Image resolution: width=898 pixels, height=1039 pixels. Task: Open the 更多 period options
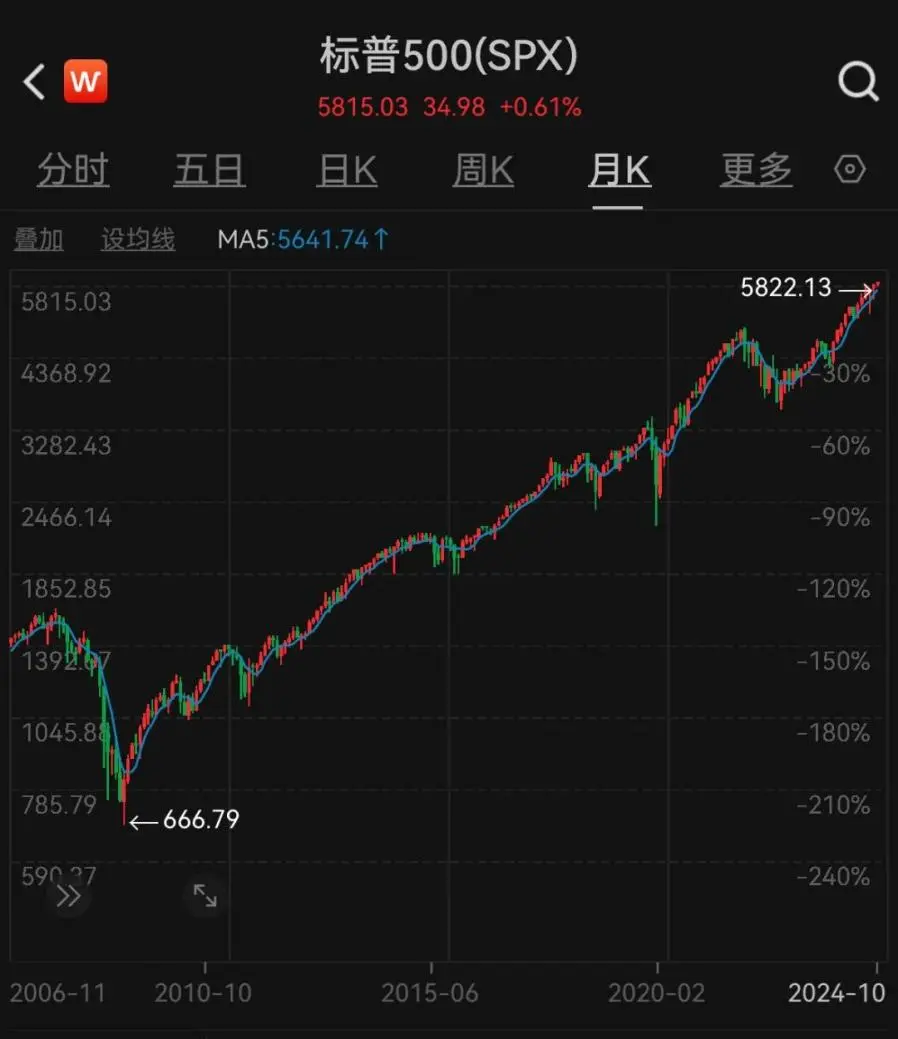pos(756,171)
